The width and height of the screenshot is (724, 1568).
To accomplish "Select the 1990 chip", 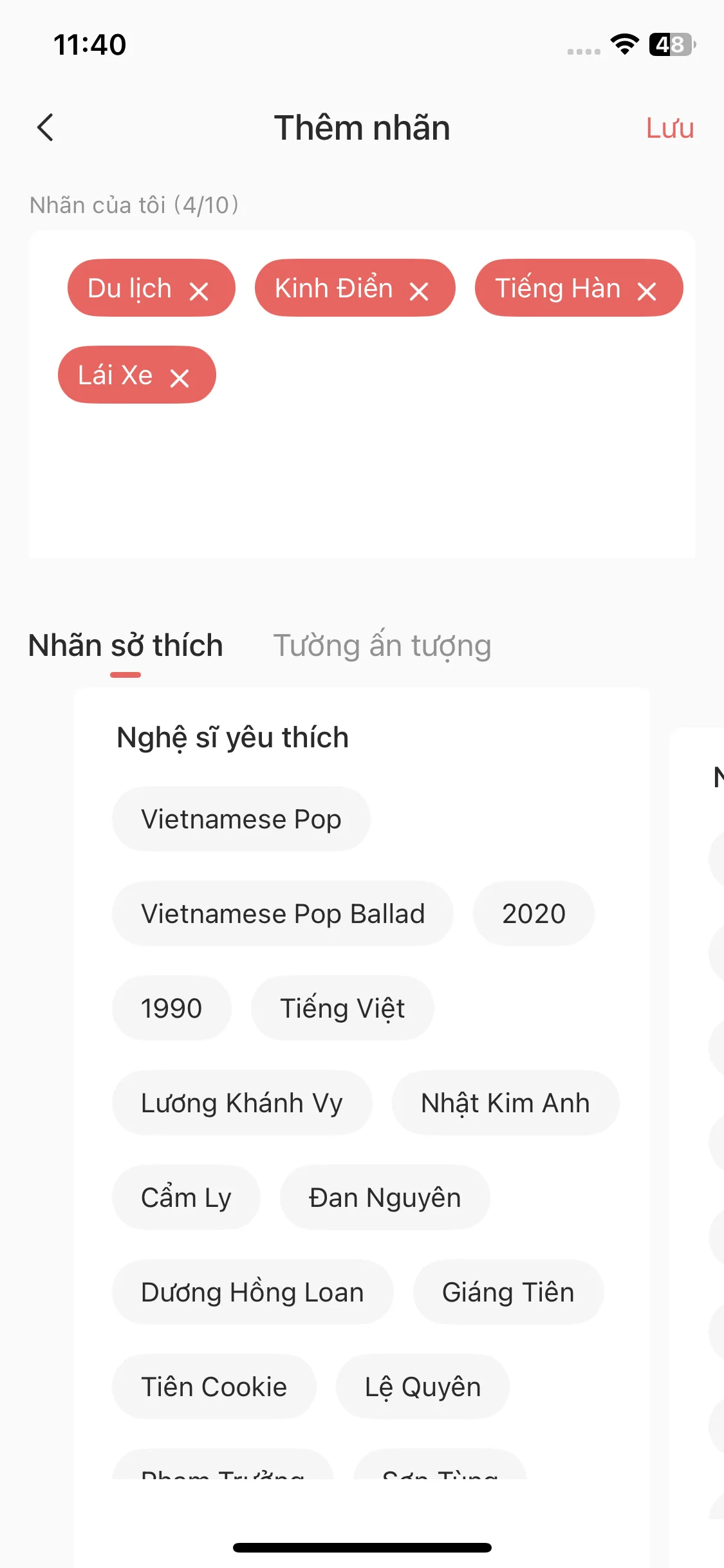I will click(x=171, y=1009).
